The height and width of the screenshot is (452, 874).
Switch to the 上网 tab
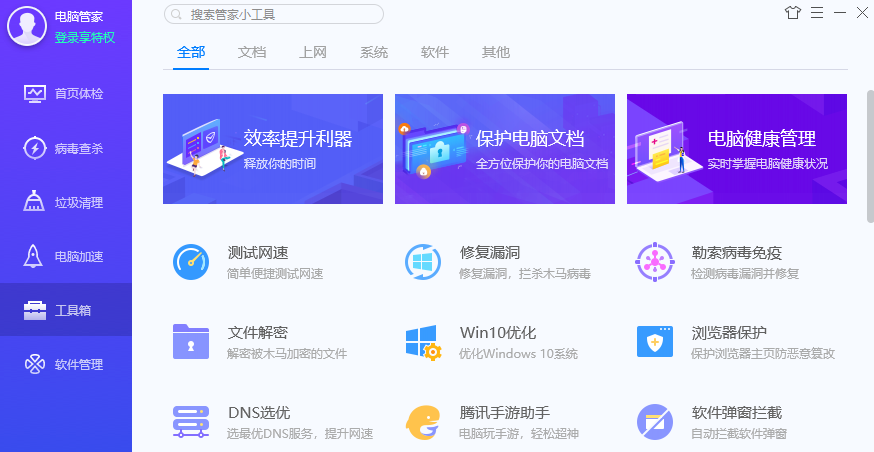click(313, 52)
